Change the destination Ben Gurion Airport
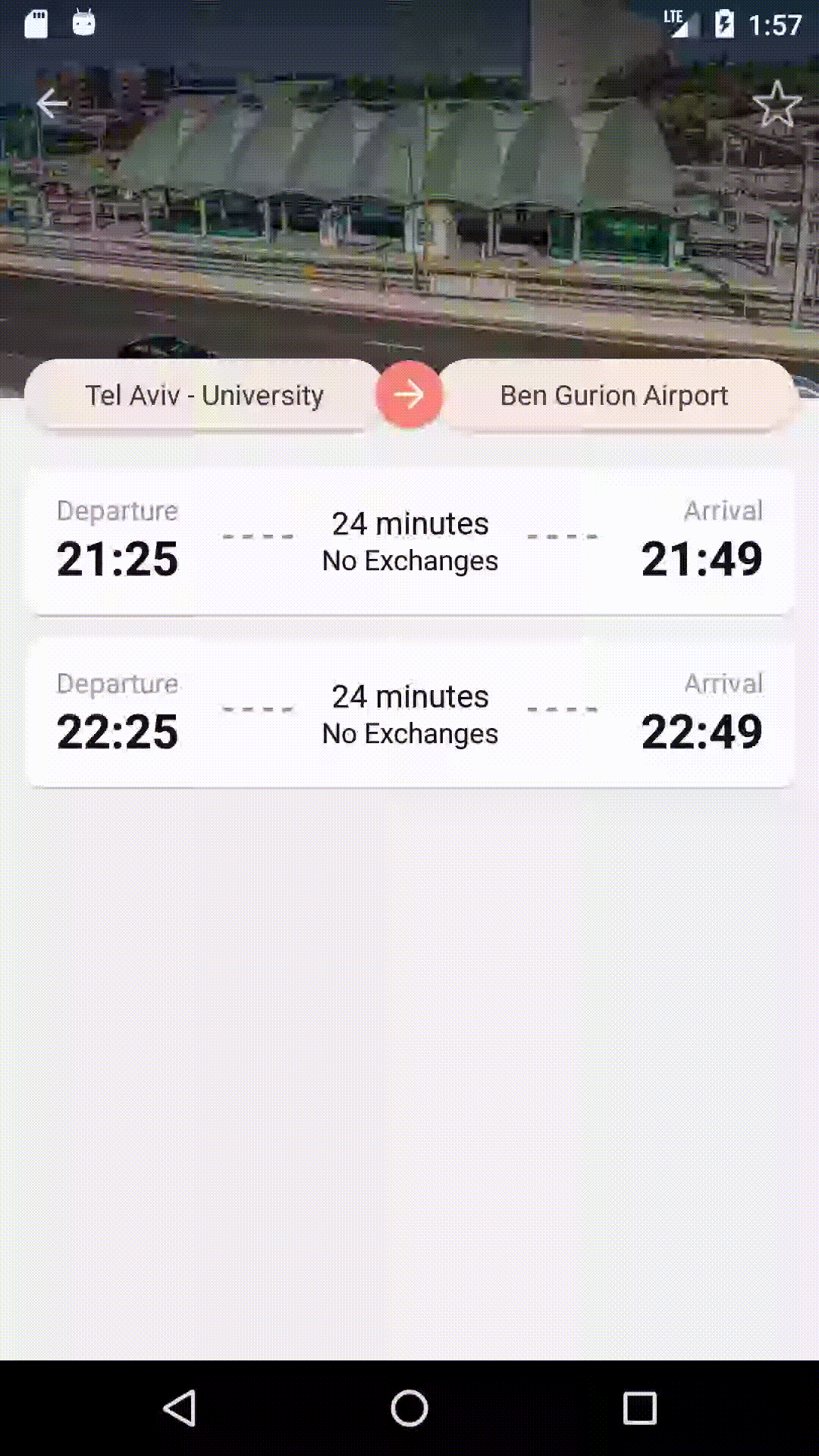Image resolution: width=819 pixels, height=1456 pixels. coord(614,395)
